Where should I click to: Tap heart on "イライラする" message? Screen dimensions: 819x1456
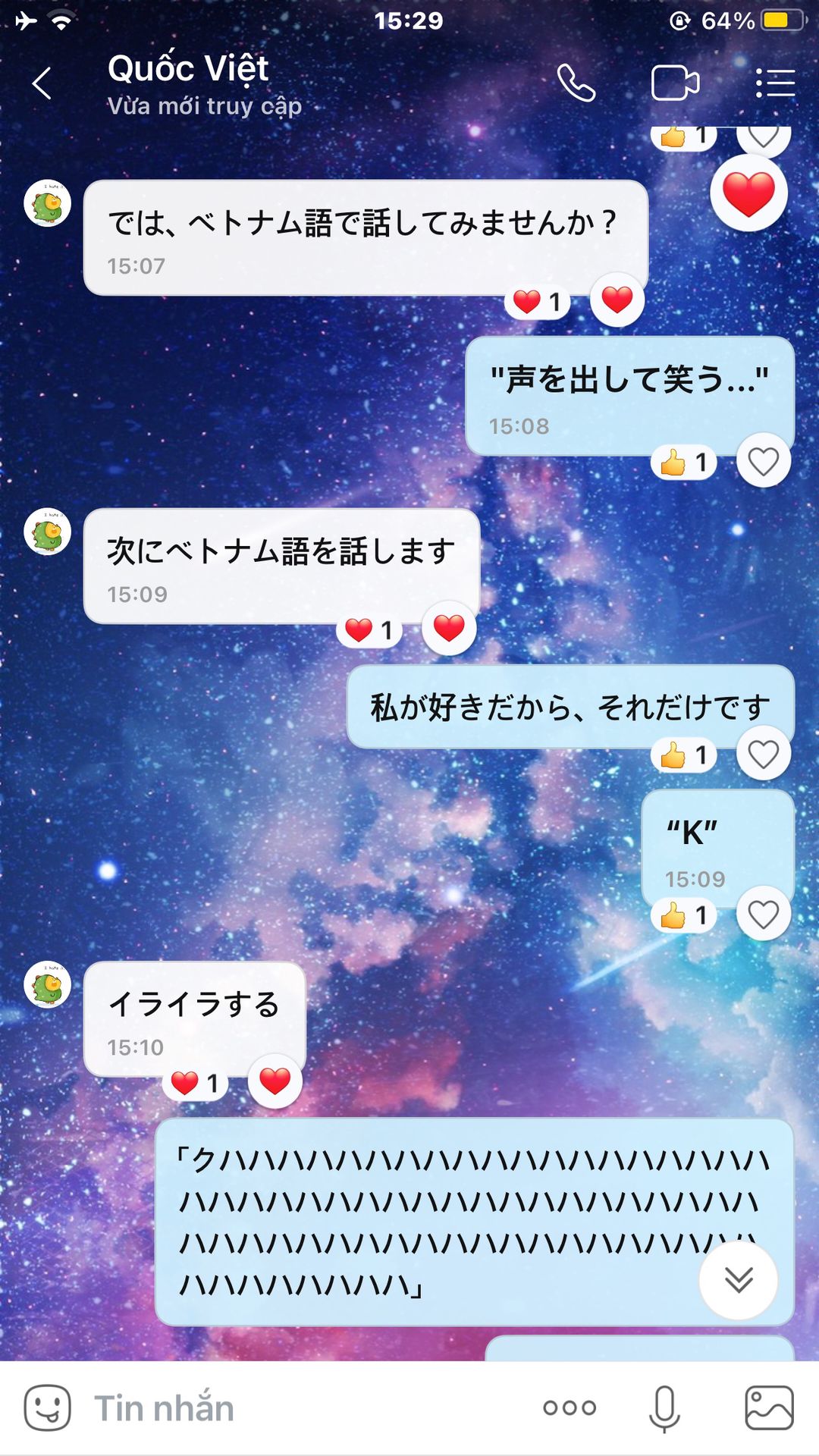pos(275,1081)
